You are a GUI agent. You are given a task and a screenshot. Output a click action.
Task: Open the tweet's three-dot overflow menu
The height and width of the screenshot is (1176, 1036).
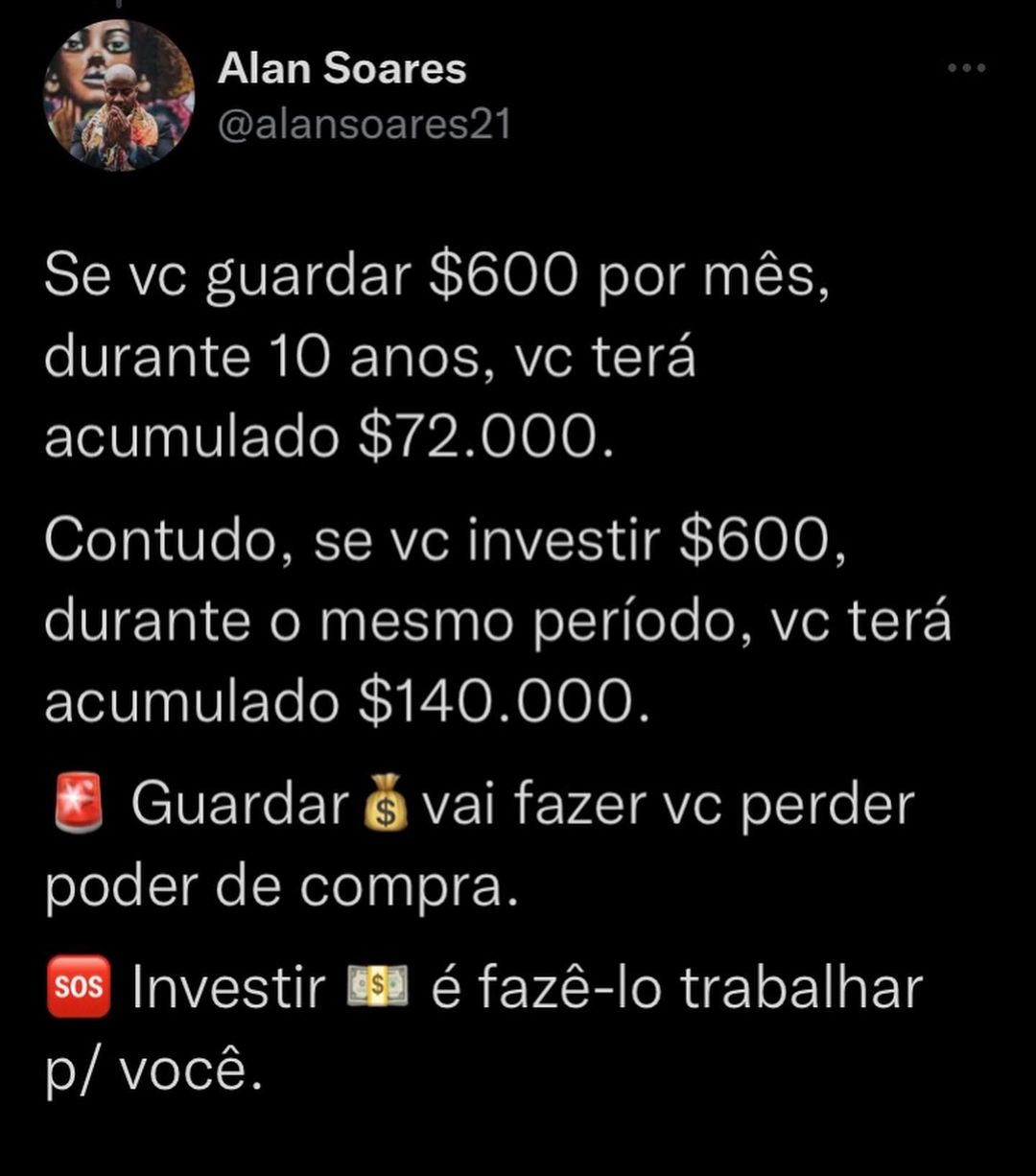click(x=966, y=68)
